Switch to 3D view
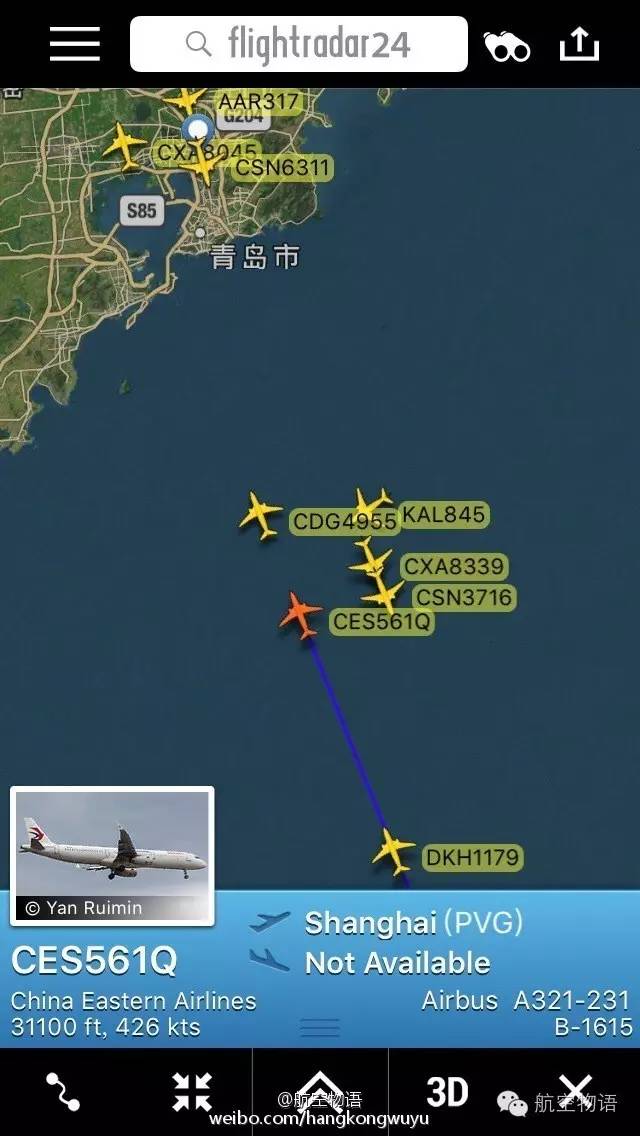 (447, 1091)
